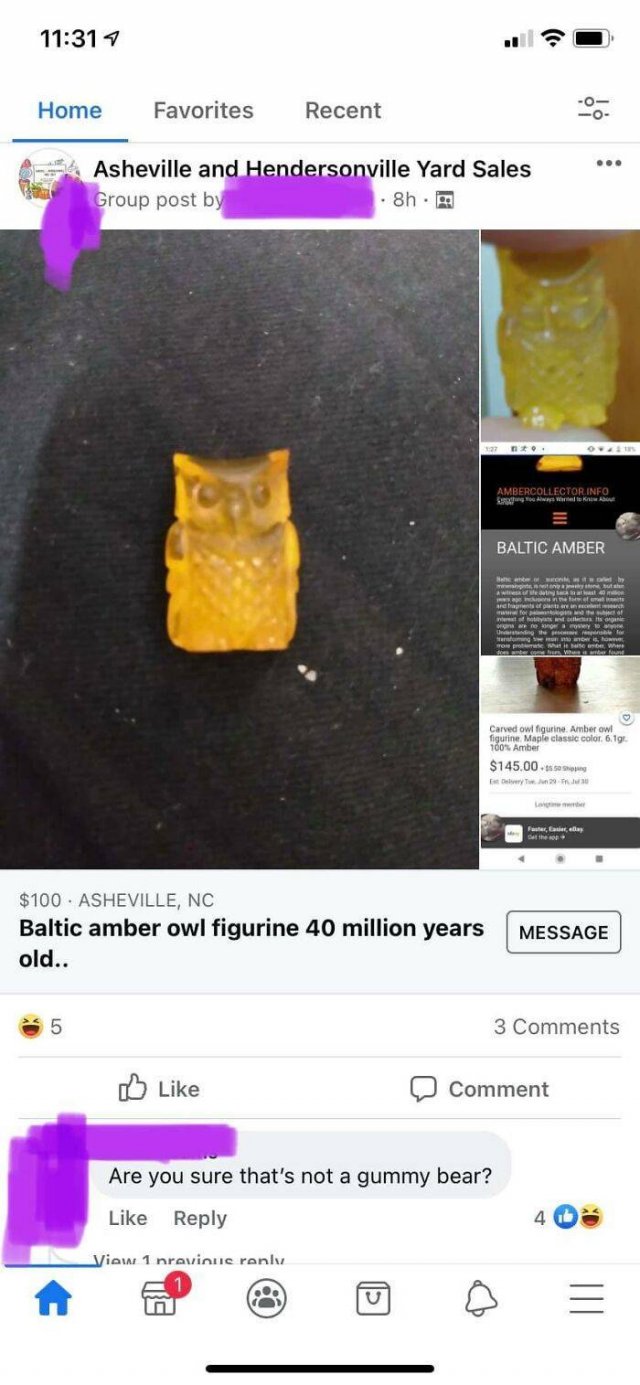
Task: Go to the home feed icon
Action: (x=54, y=1299)
